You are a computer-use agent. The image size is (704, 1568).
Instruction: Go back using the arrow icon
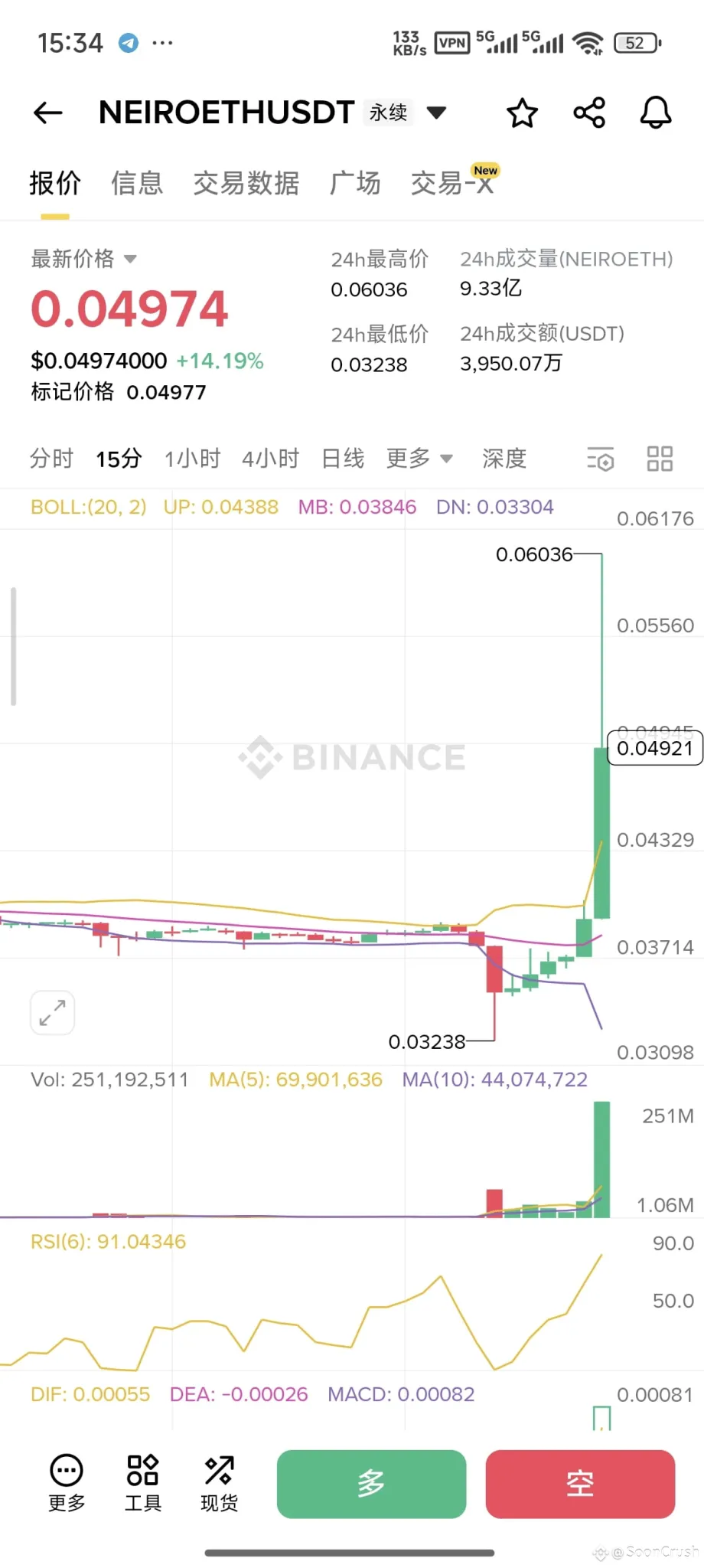pyautogui.click(x=47, y=113)
